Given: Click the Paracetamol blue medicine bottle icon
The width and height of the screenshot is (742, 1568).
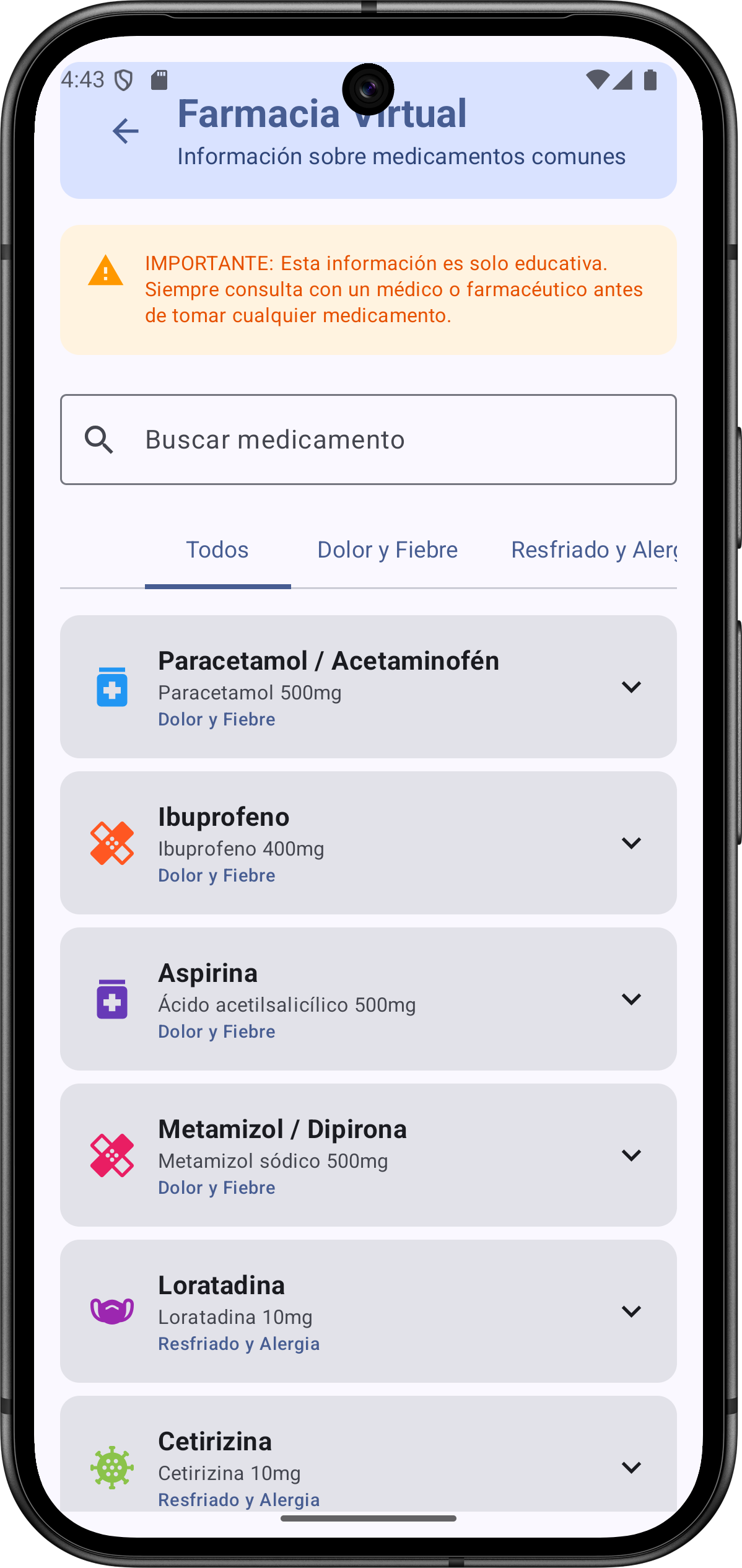Looking at the screenshot, I should point(112,688).
